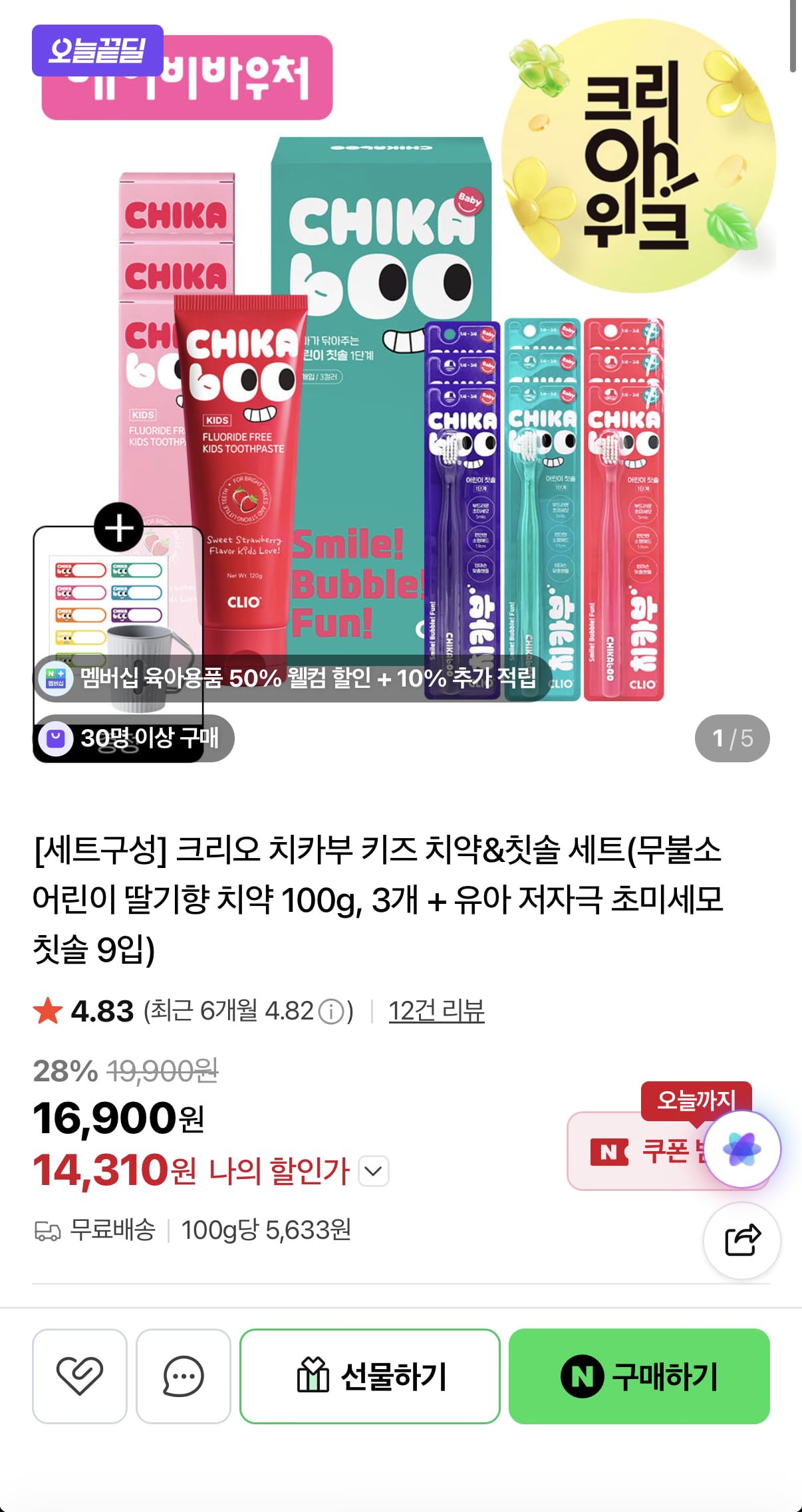Share this product
Viewport: 802px width, 1512px height.
coord(741,1240)
